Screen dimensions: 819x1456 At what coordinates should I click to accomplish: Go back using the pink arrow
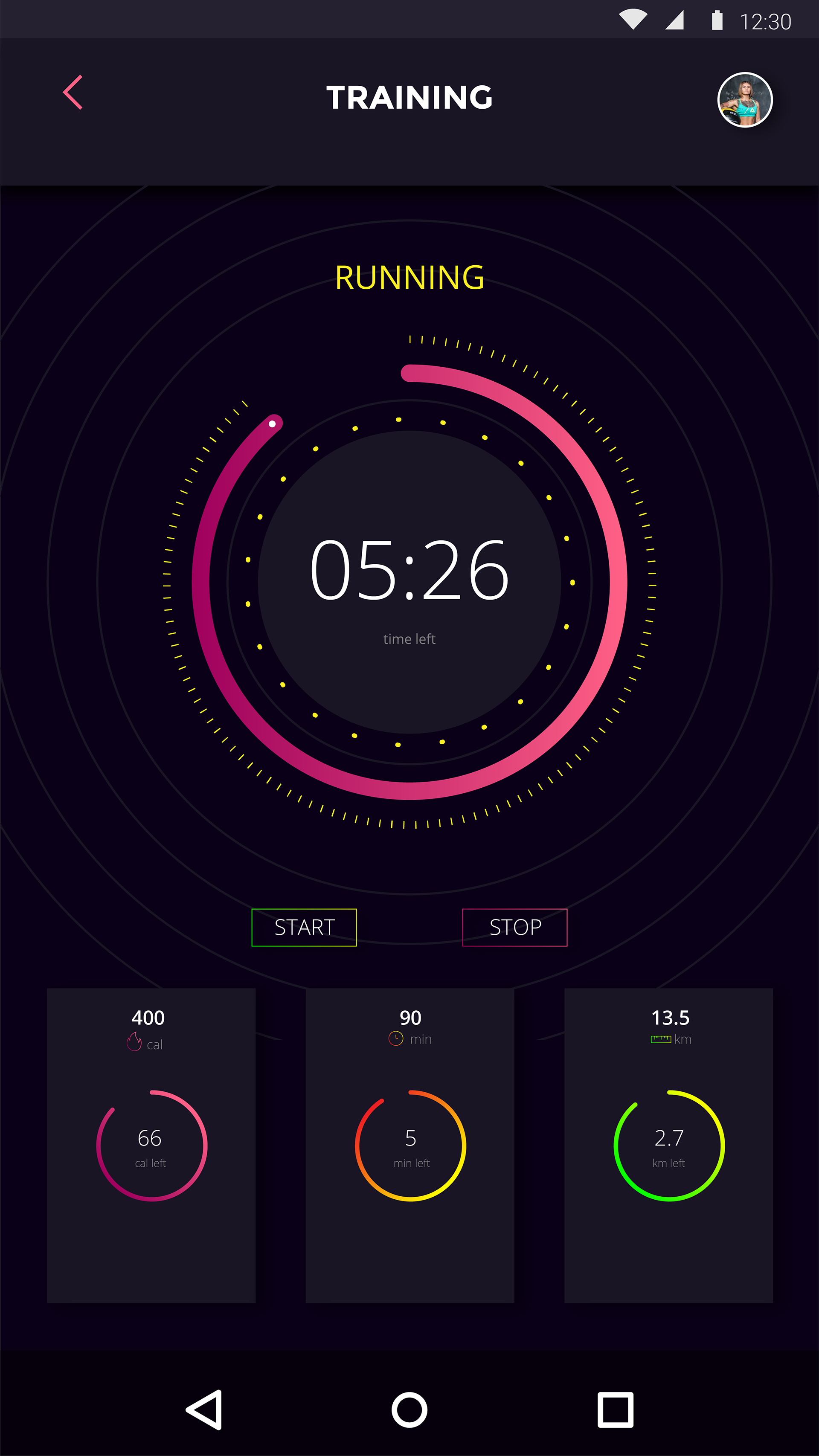click(x=73, y=92)
